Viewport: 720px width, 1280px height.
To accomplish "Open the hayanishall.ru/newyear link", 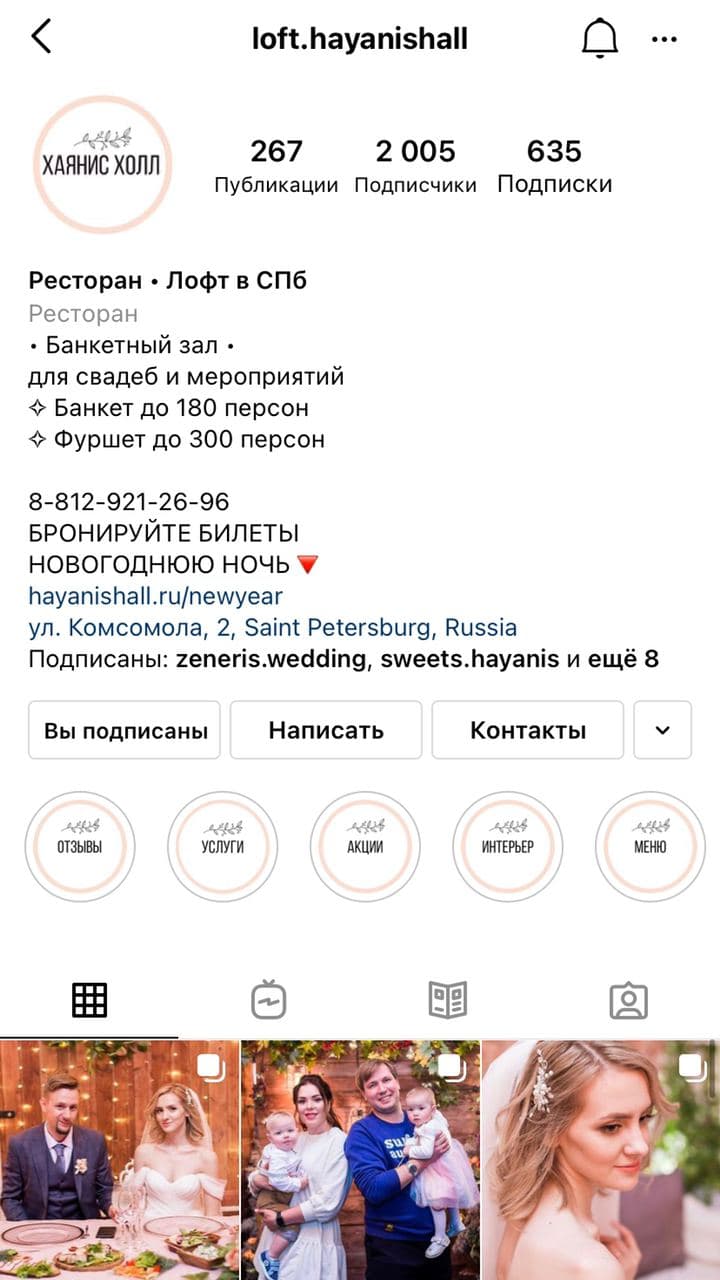I will click(x=155, y=597).
